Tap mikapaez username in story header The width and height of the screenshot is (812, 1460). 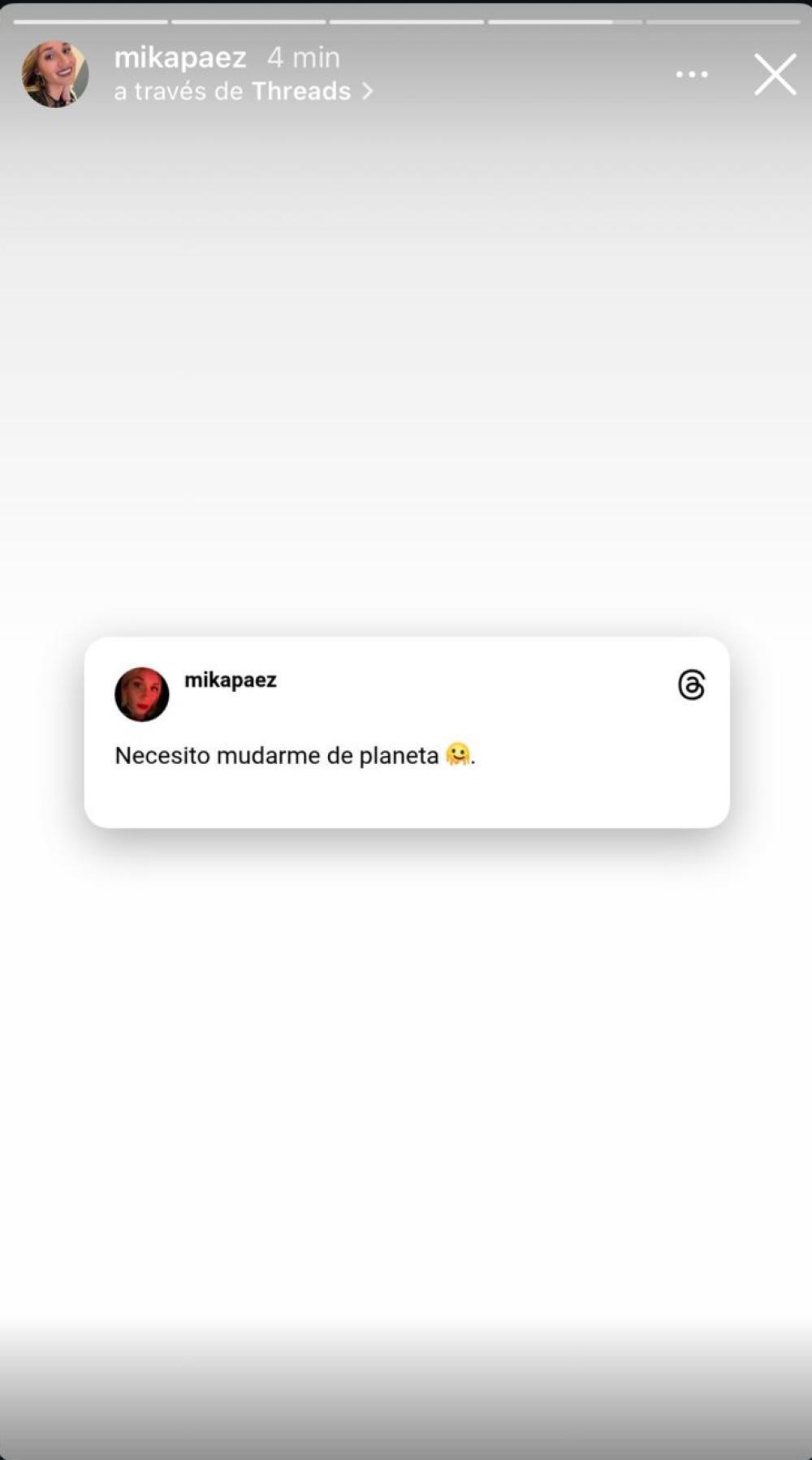[x=179, y=58]
